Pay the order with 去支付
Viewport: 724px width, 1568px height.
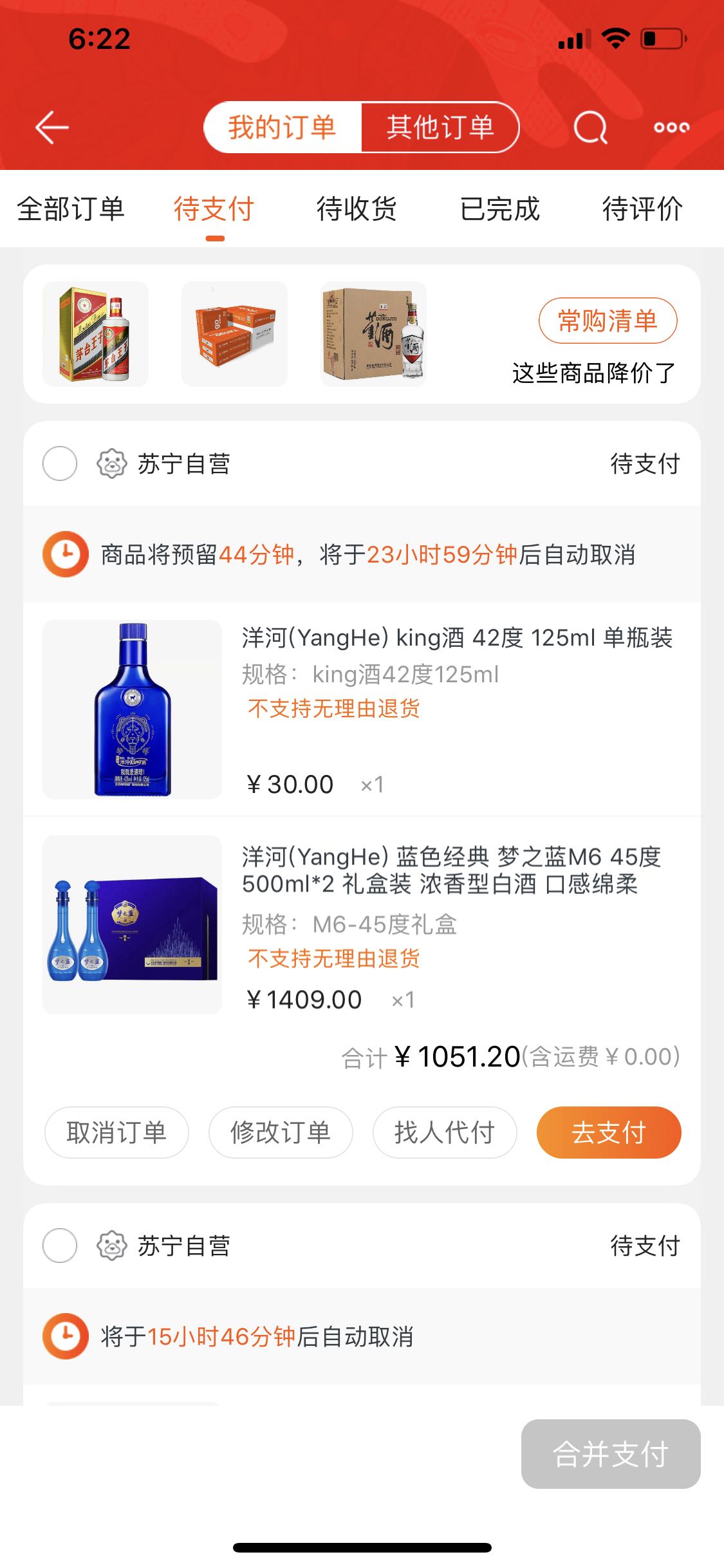point(609,1132)
